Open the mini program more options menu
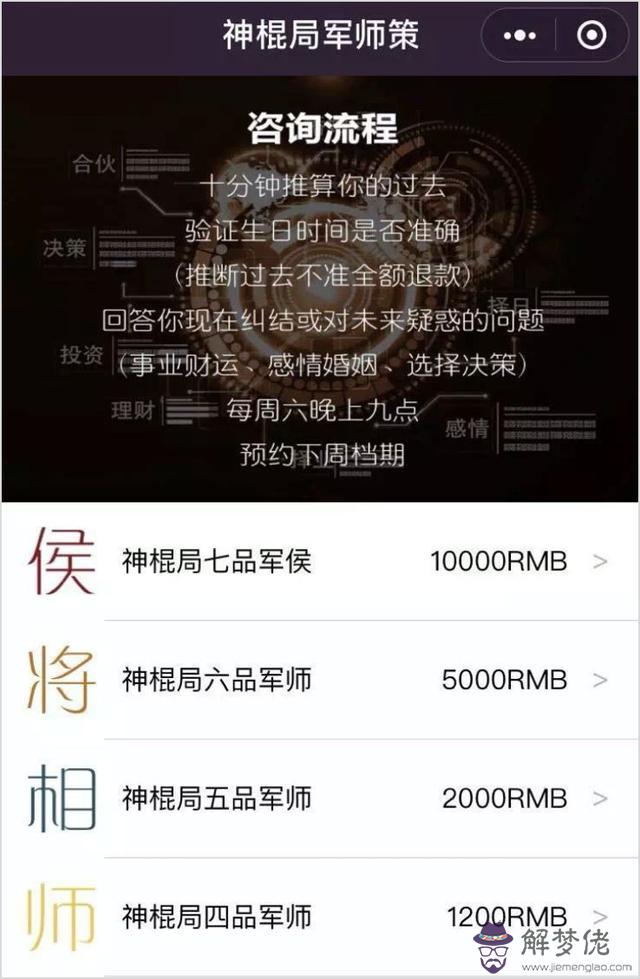The image size is (640, 979). coord(520,36)
